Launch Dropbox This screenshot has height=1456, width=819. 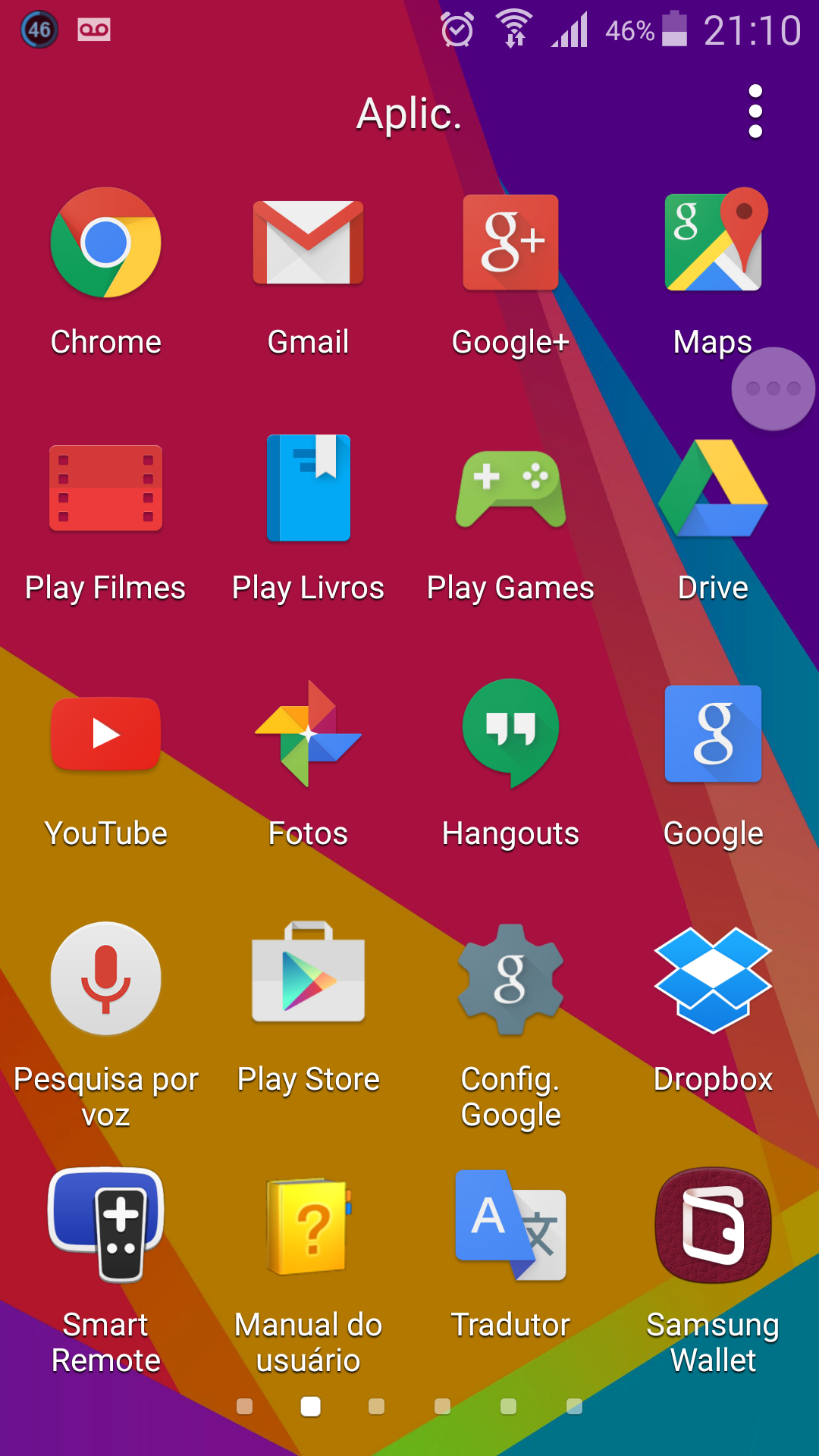713,978
